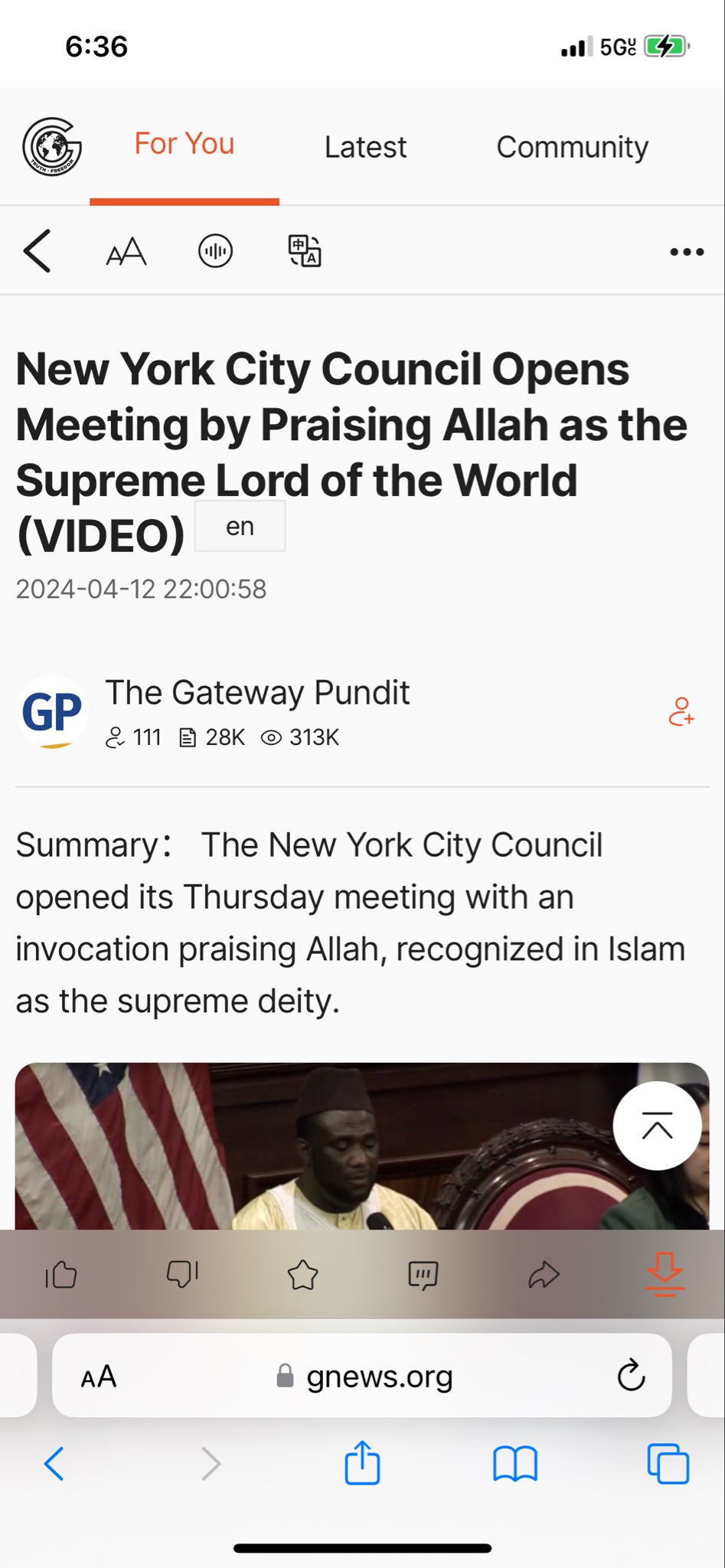Viewport: 725px width, 1568px height.
Task: Adjust the article font size
Action: click(126, 251)
